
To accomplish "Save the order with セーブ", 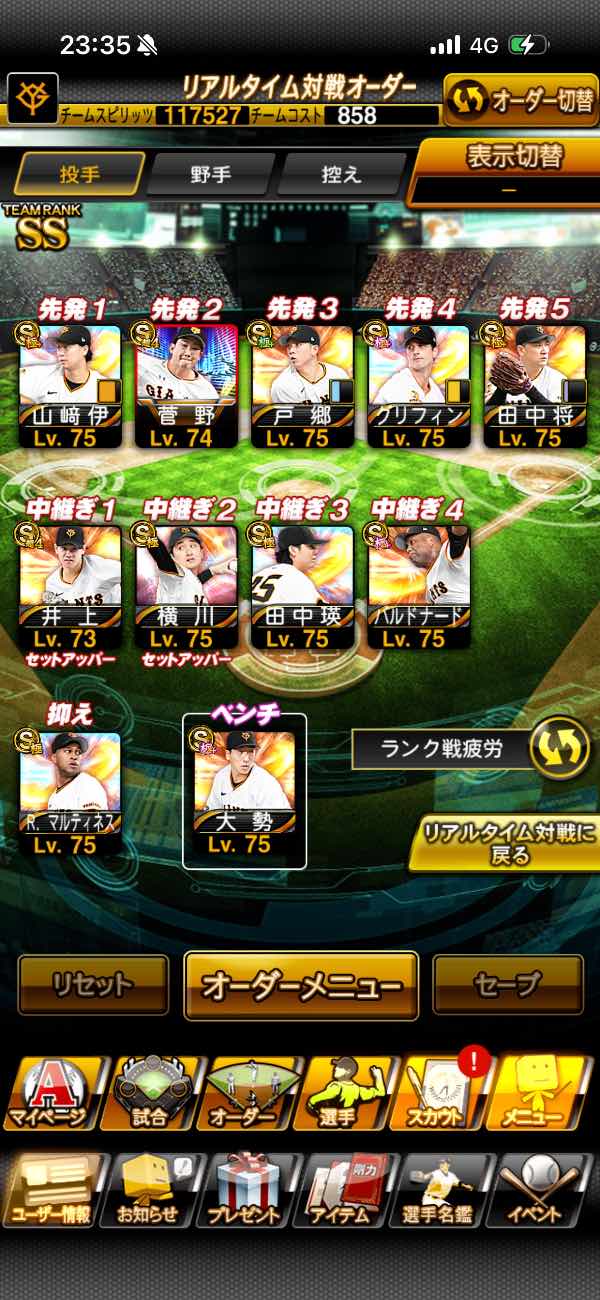I will pos(508,985).
